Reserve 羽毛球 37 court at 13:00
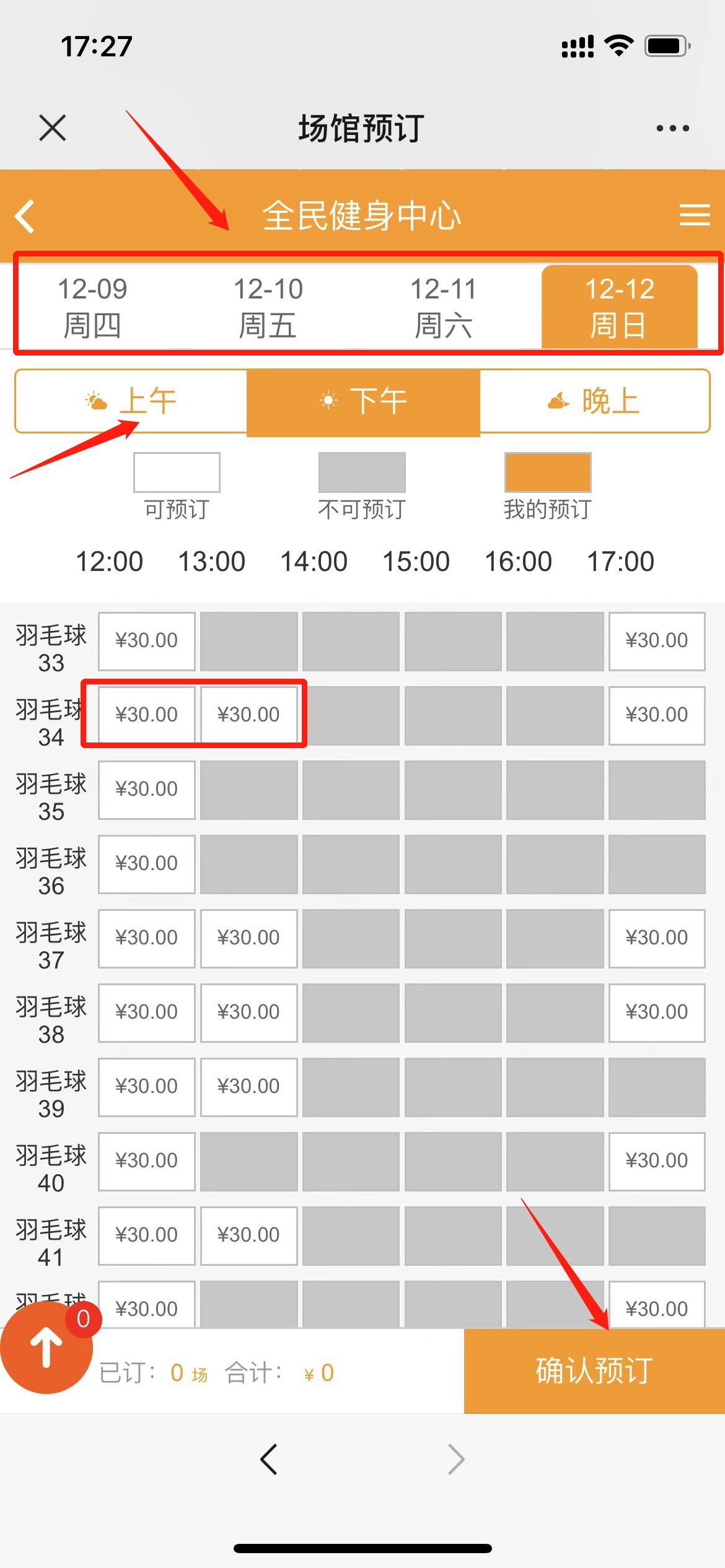Viewport: 725px width, 1568px height. click(248, 938)
